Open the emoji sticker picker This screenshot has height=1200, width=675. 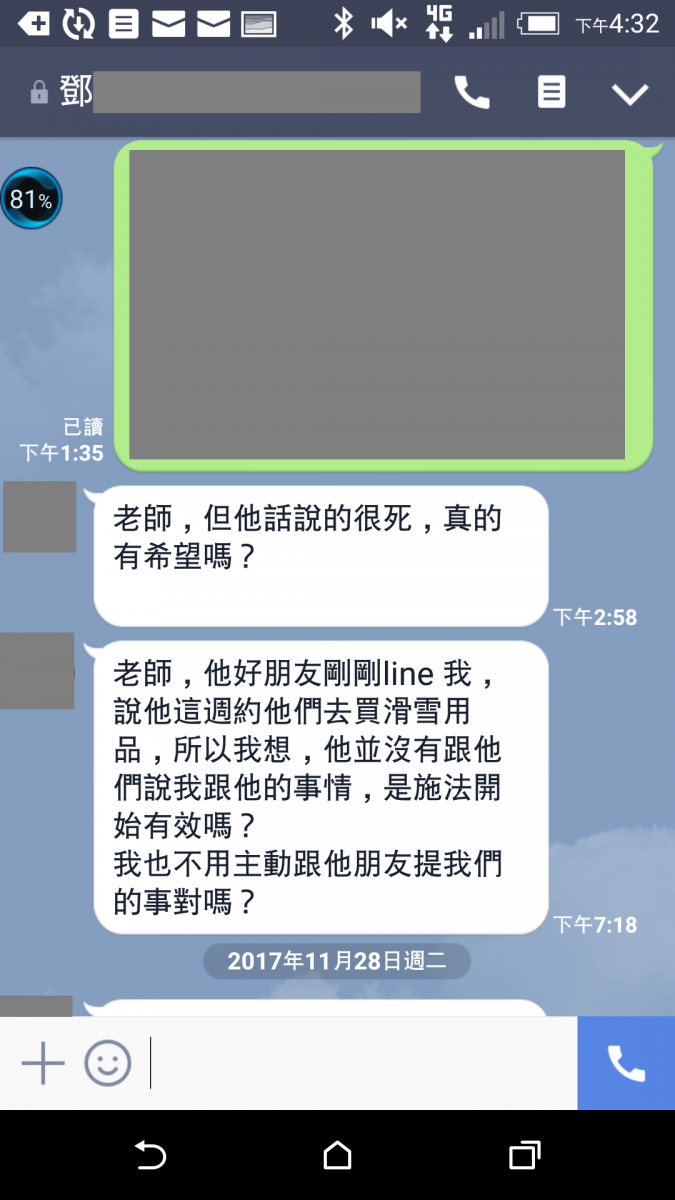[x=107, y=1062]
